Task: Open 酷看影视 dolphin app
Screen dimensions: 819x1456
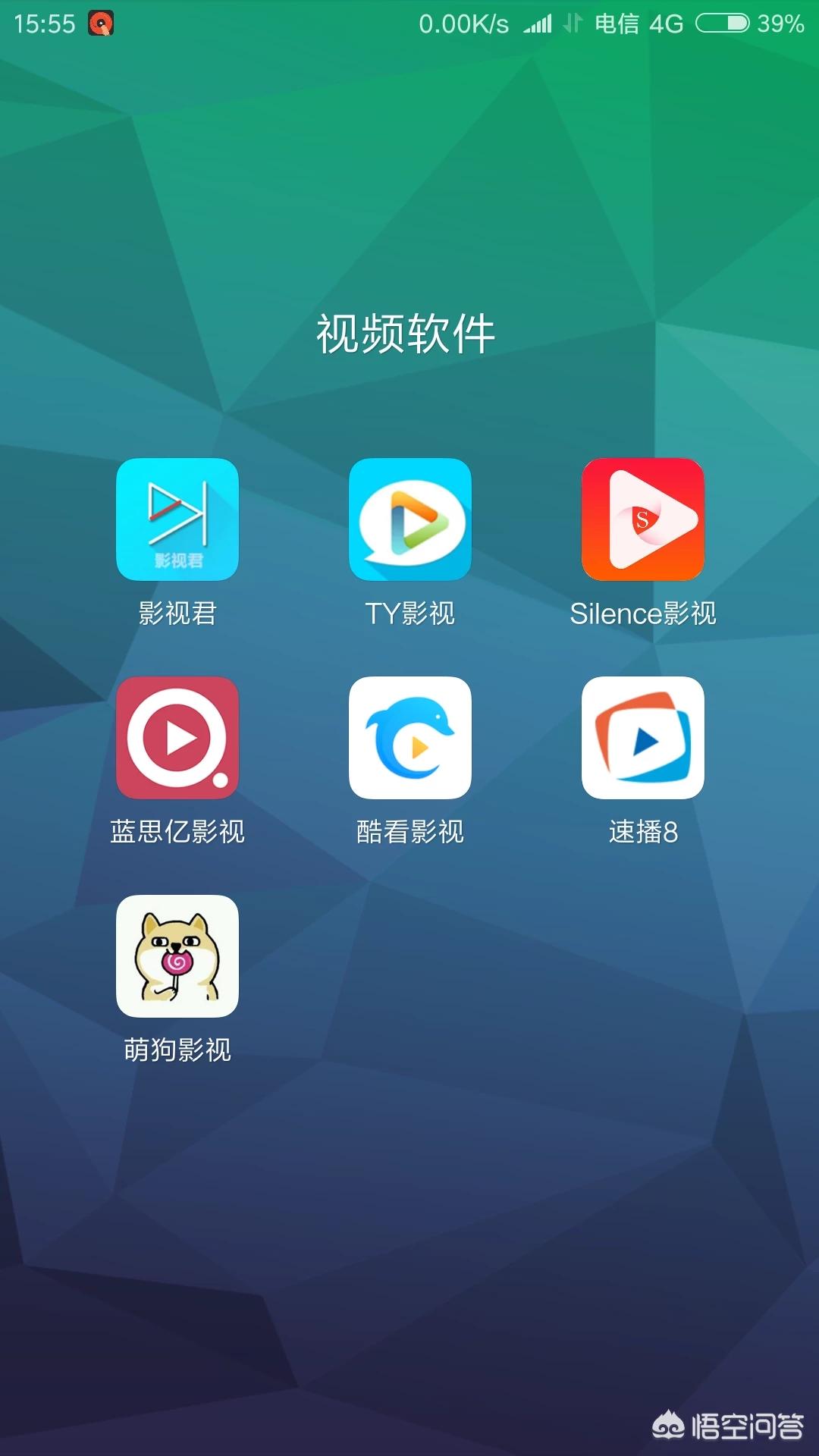Action: pos(410,738)
